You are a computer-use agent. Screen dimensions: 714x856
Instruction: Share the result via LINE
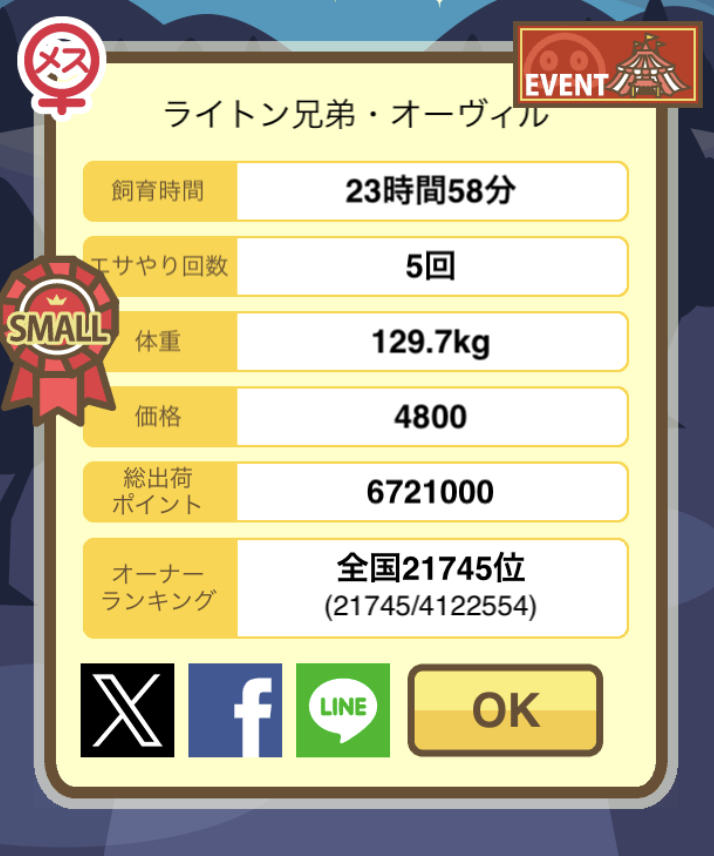[343, 710]
